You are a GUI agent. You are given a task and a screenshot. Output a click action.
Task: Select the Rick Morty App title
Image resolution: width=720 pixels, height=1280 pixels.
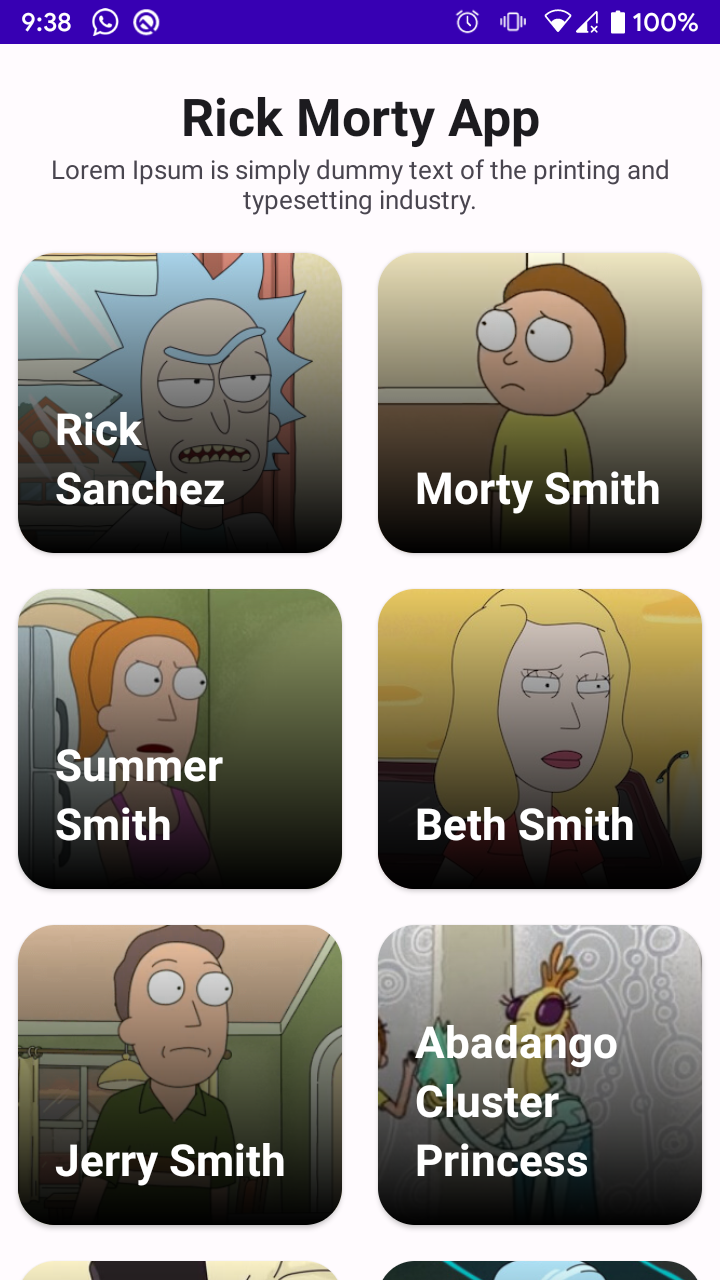[x=360, y=117]
